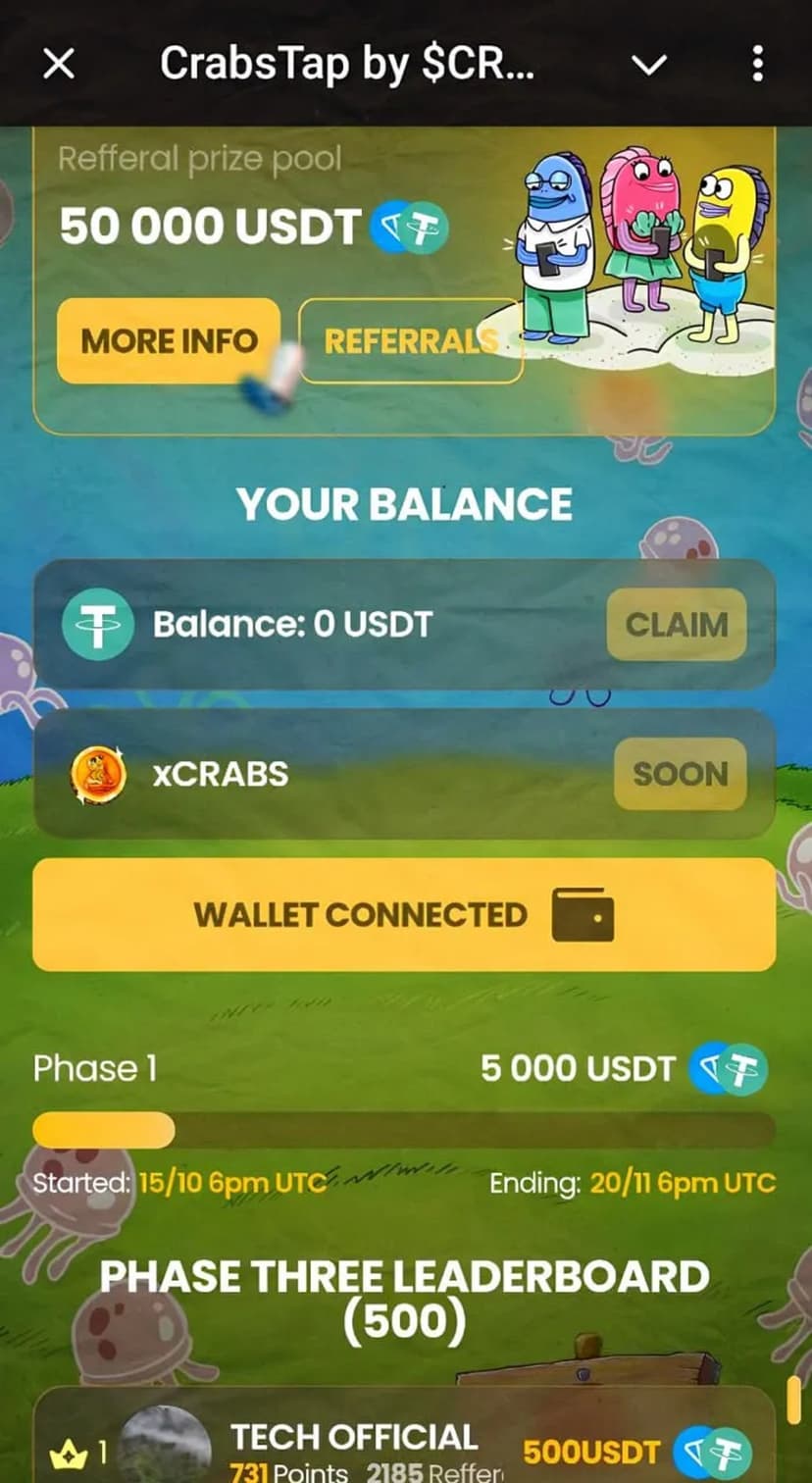Claim the USDT balance
This screenshot has height=1483, width=812.
pyautogui.click(x=676, y=624)
